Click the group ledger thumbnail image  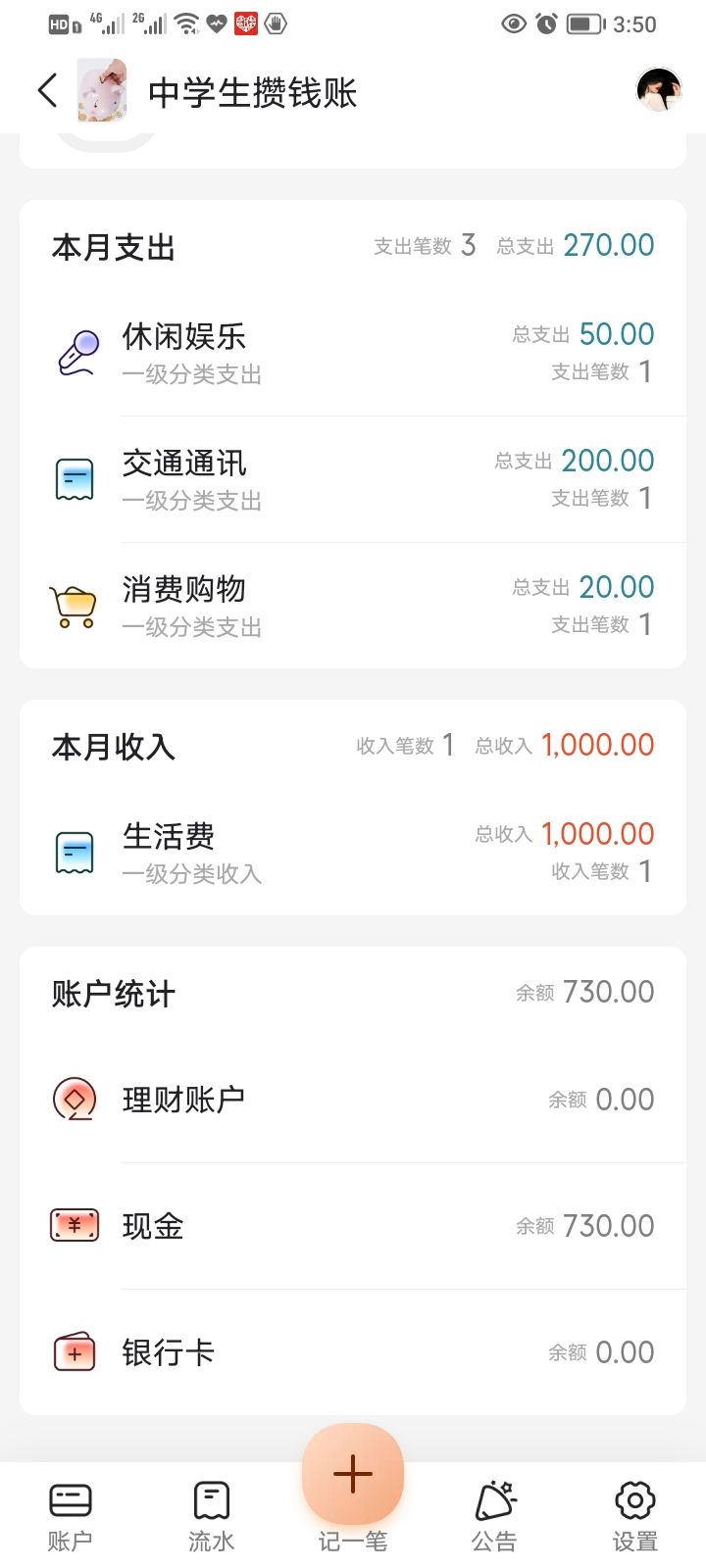[104, 91]
